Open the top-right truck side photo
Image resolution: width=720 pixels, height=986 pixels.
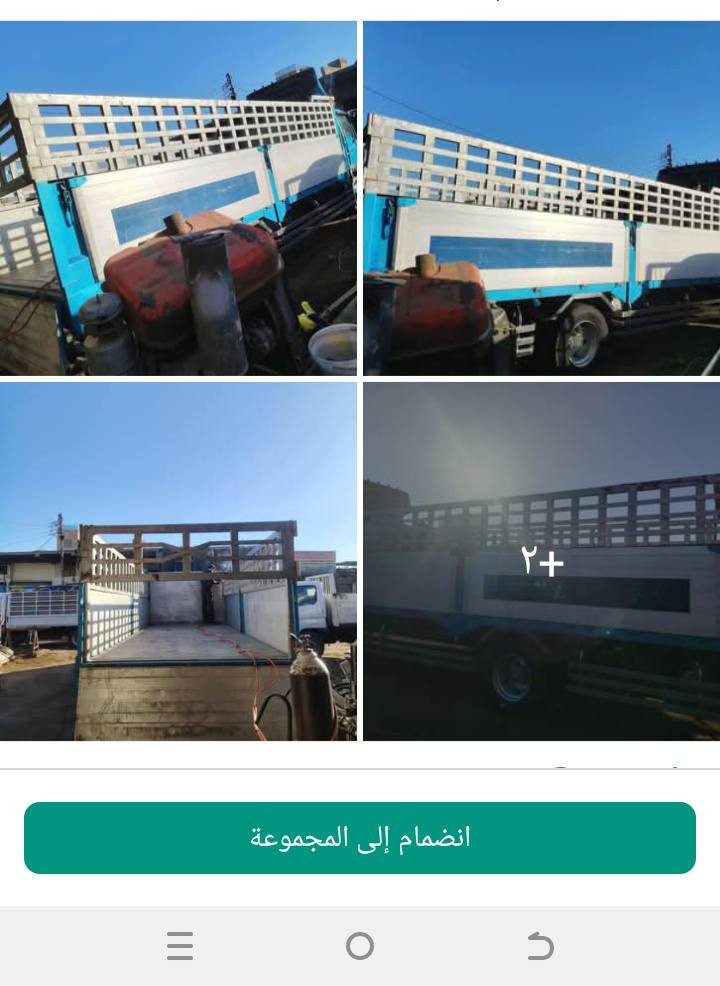click(542, 197)
